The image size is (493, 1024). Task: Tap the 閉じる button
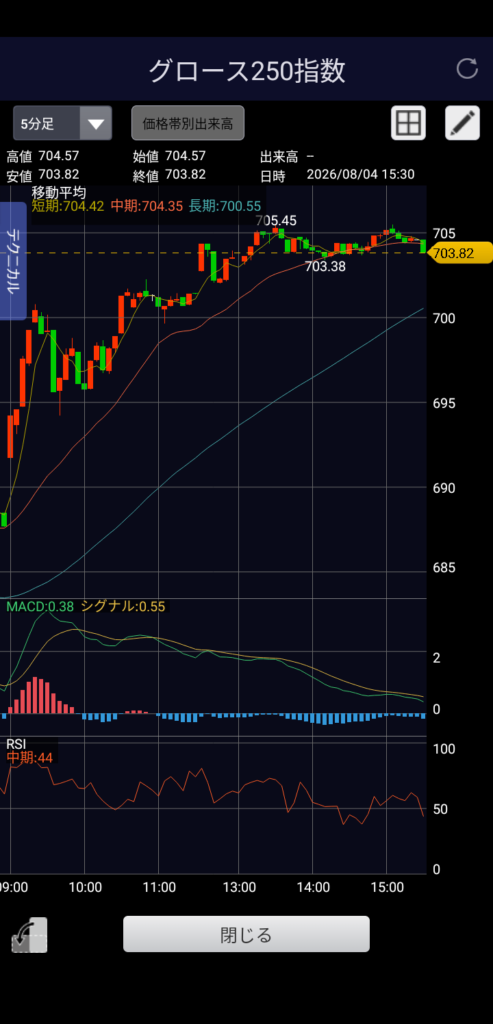(246, 935)
